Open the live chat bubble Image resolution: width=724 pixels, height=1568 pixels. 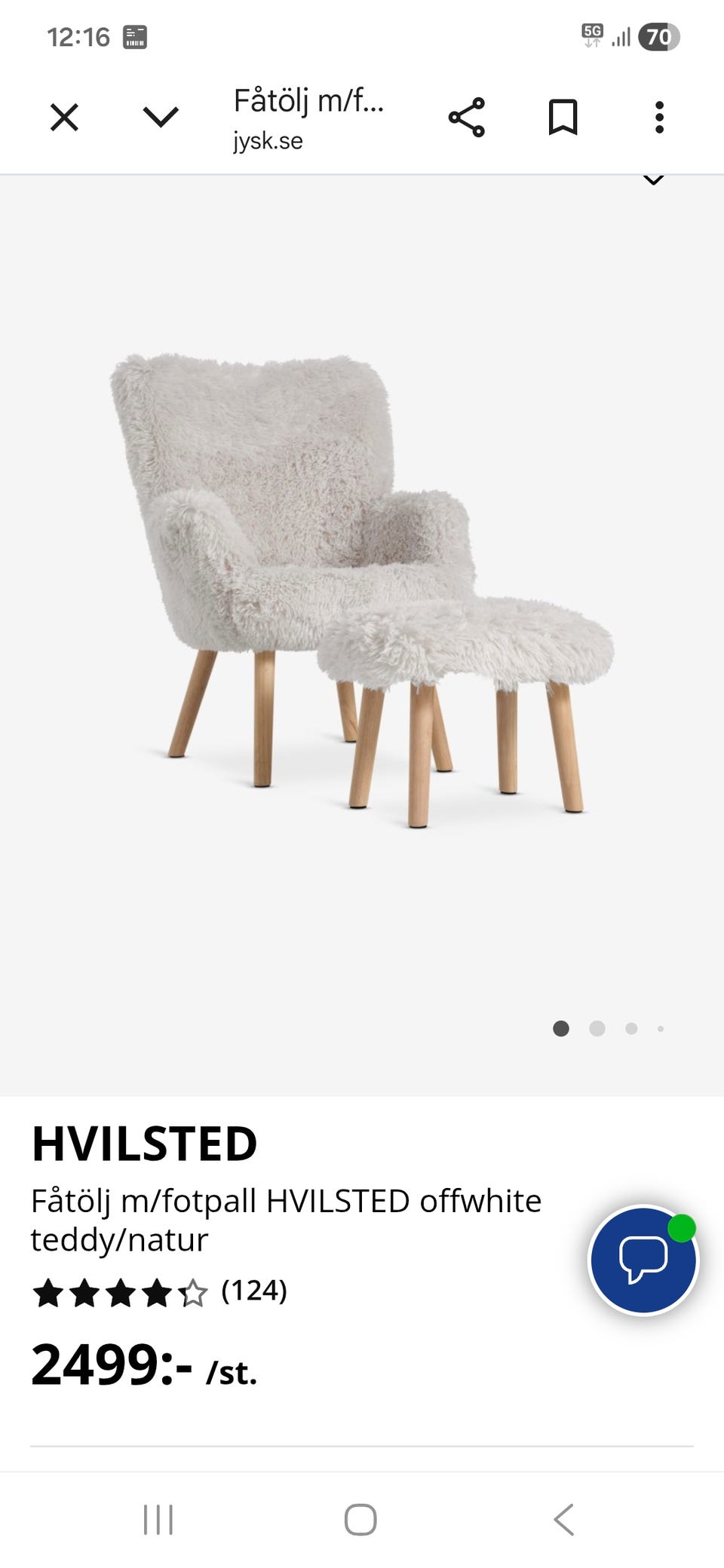[643, 1260]
